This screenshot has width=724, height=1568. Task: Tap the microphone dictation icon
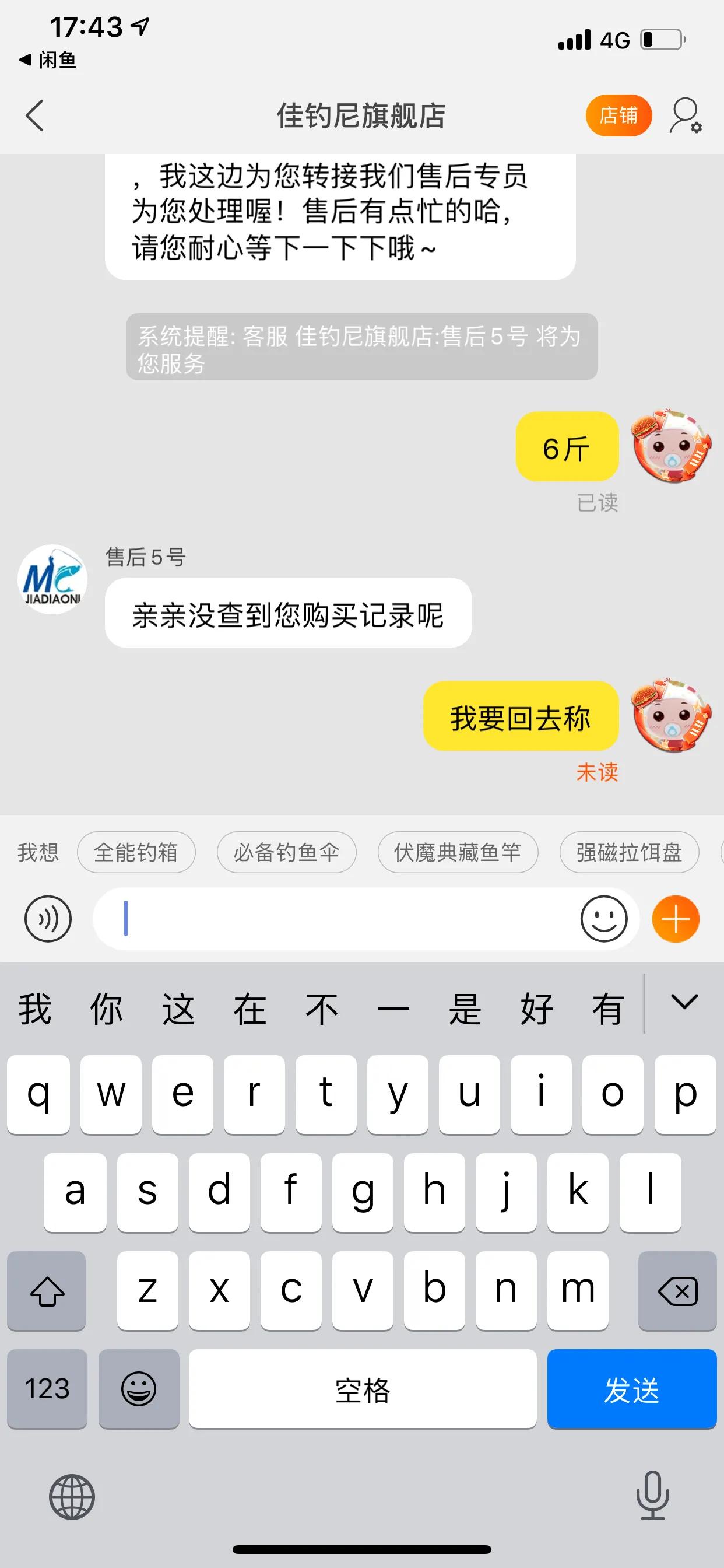(651, 1497)
